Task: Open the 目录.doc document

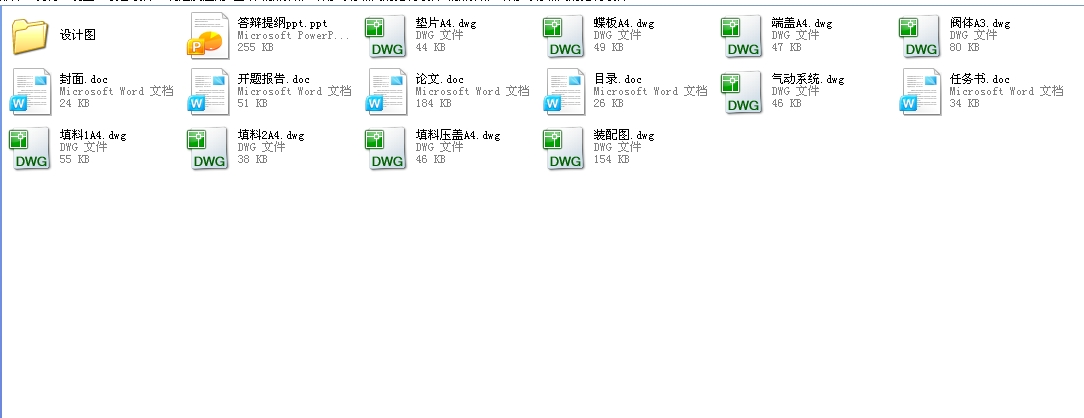Action: pyautogui.click(x=565, y=91)
